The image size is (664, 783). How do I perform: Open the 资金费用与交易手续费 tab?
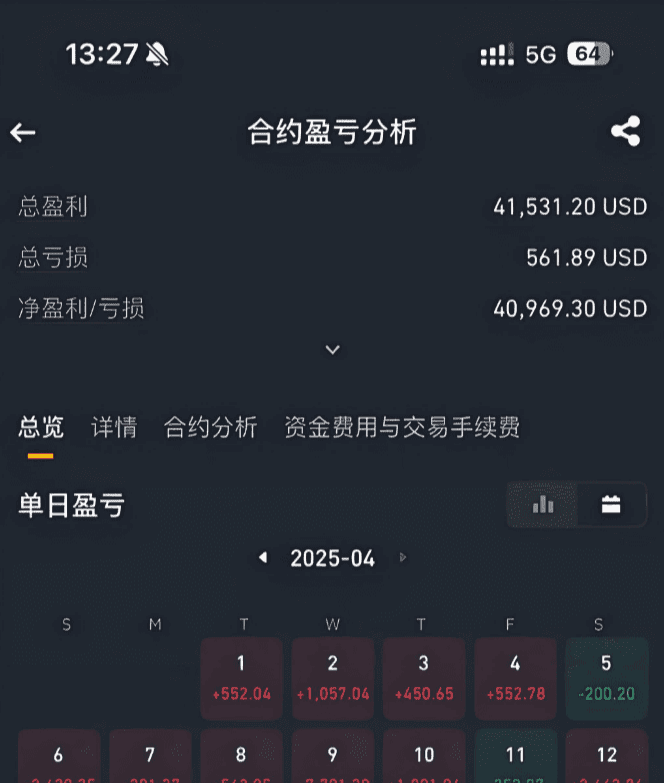pyautogui.click(x=402, y=428)
